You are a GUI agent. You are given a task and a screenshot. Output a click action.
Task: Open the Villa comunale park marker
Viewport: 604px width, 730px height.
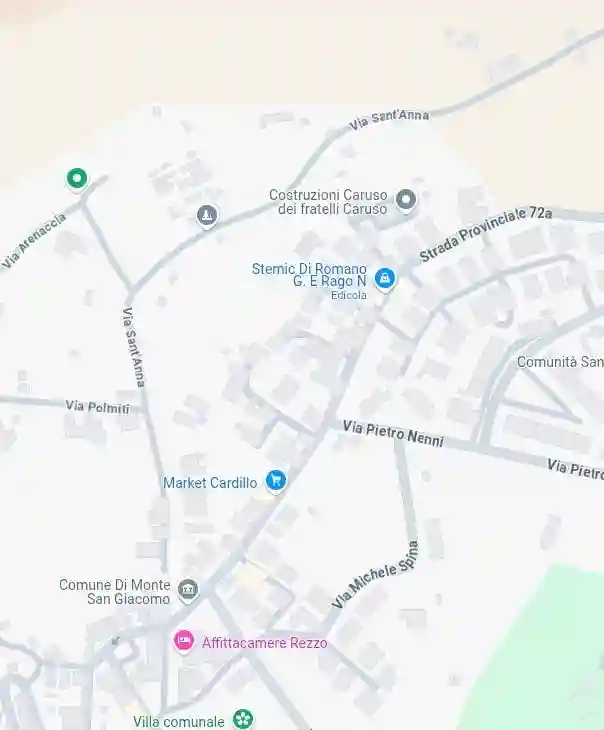[243, 718]
